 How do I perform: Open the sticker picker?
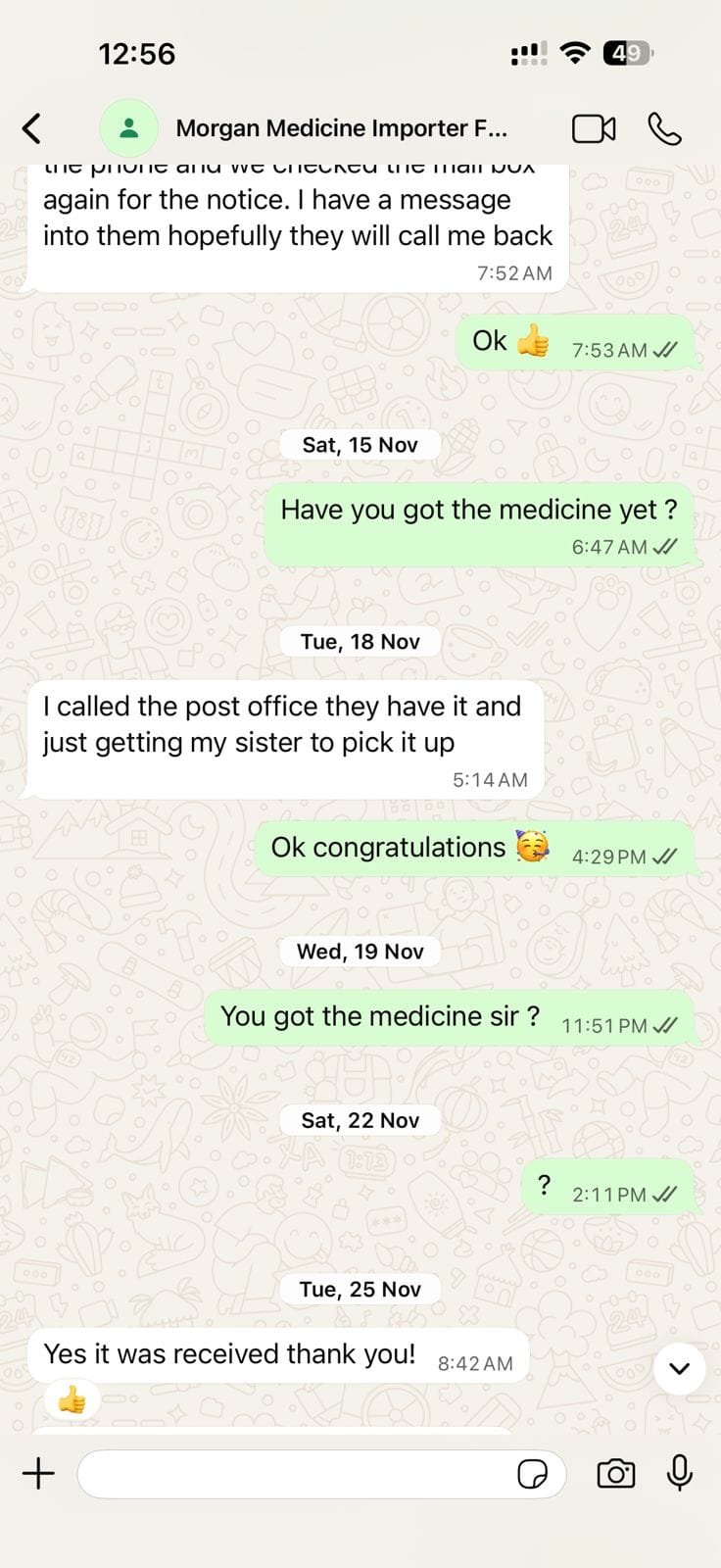[532, 1474]
